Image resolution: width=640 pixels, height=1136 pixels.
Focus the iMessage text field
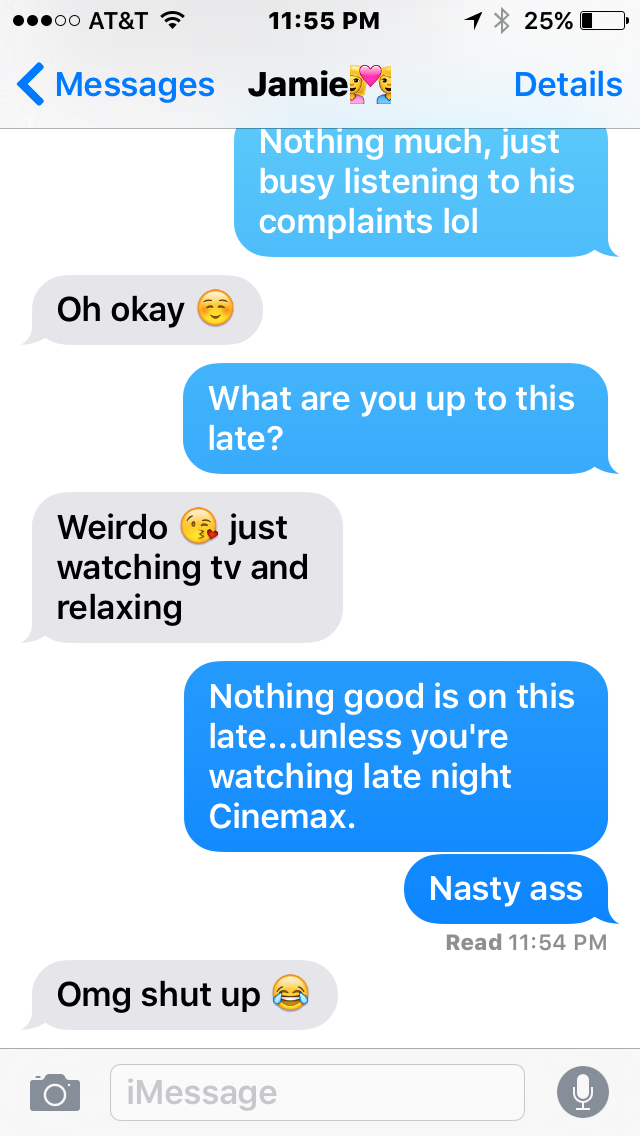click(x=316, y=1092)
